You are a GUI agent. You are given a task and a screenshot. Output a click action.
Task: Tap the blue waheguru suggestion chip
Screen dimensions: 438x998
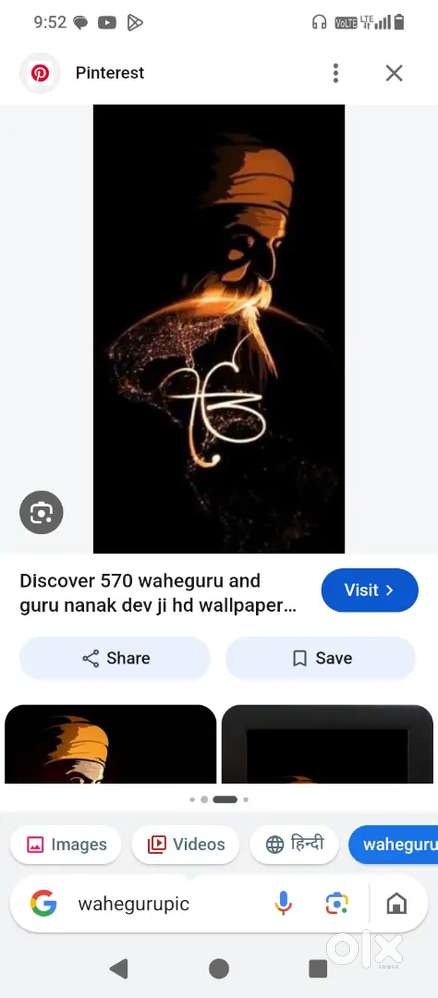[x=393, y=845]
